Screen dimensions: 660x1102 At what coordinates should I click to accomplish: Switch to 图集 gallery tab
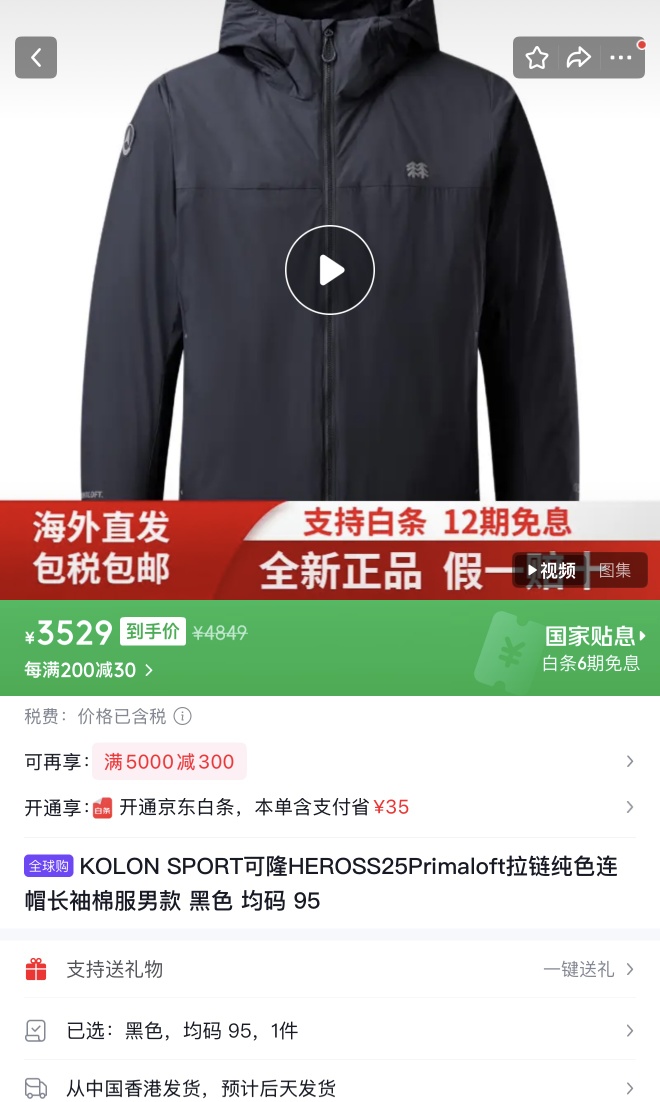615,571
